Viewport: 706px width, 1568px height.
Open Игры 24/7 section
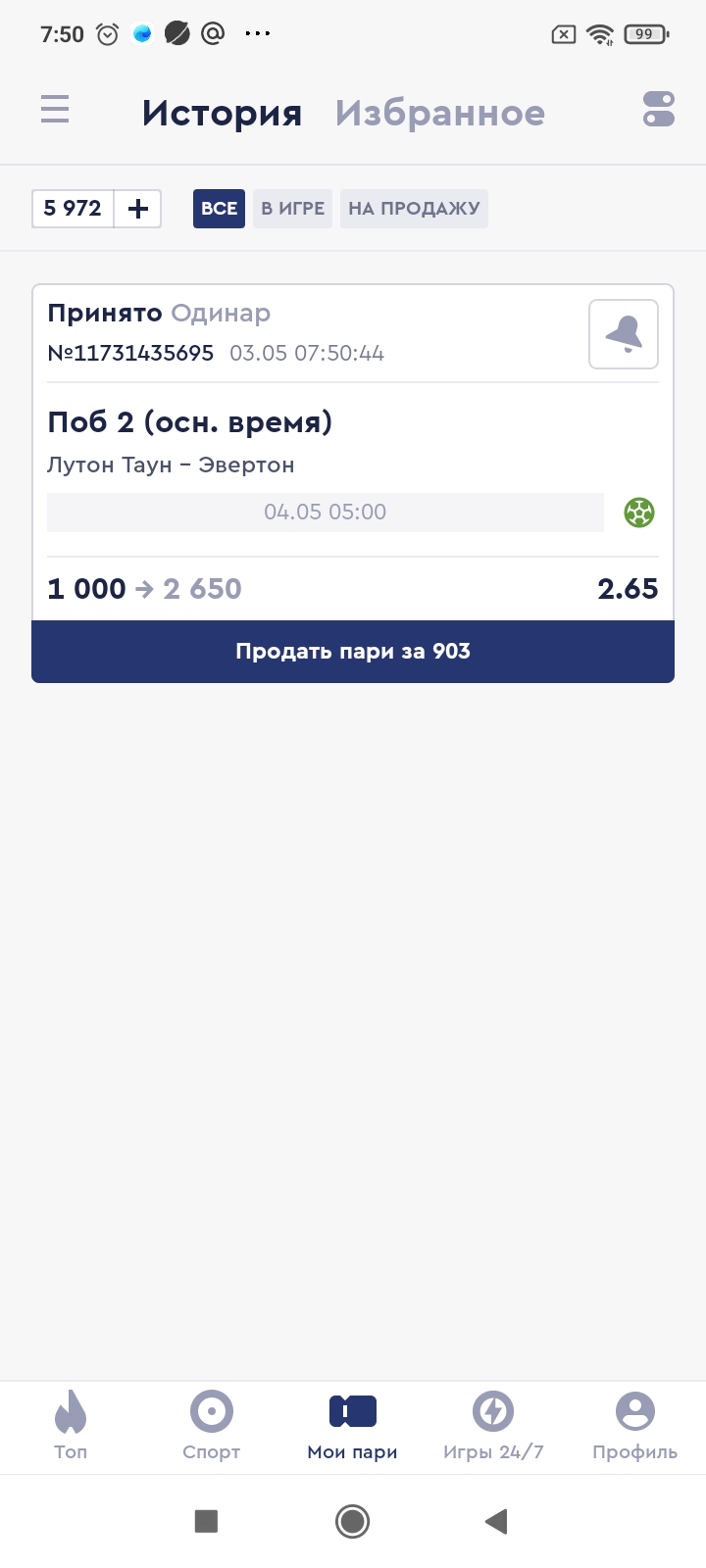(x=493, y=1426)
